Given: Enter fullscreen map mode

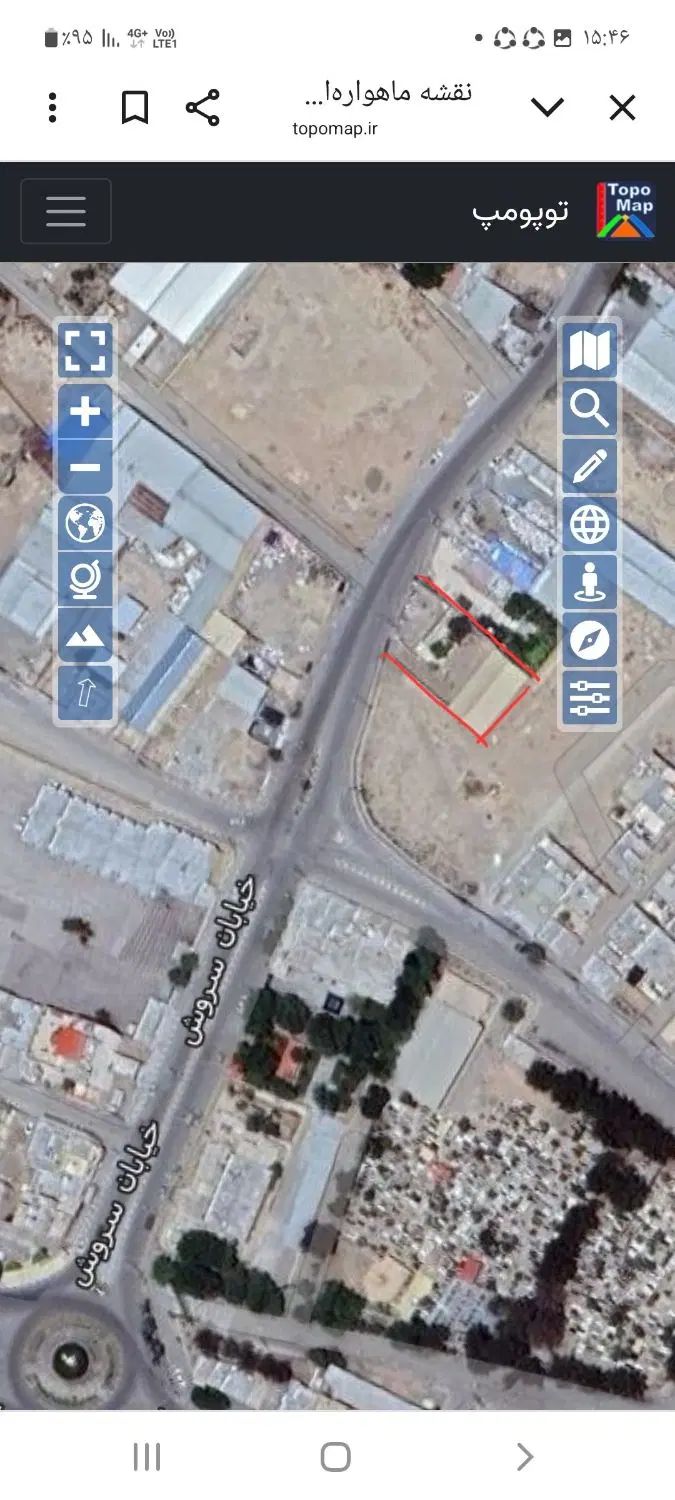Looking at the screenshot, I should pos(85,350).
